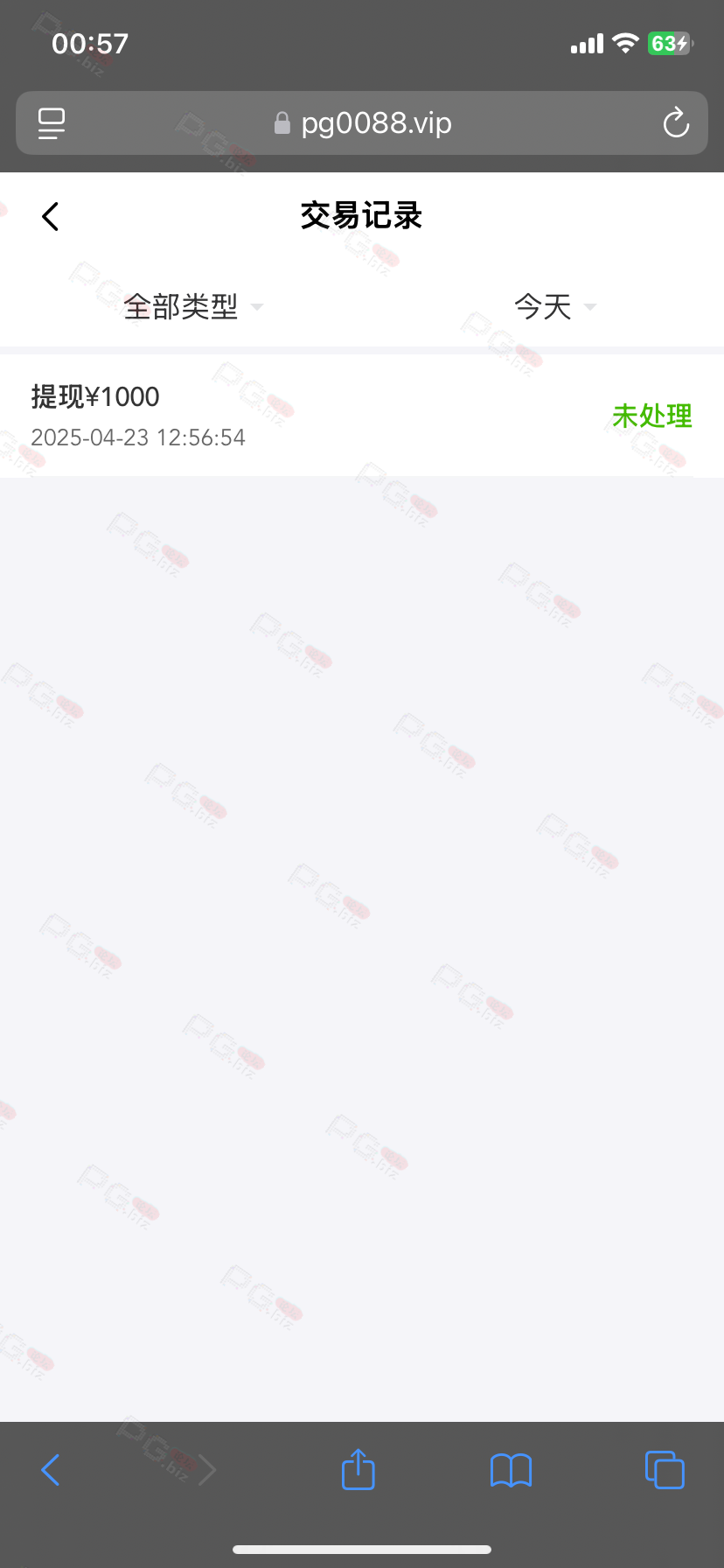Image resolution: width=724 pixels, height=1568 pixels.
Task: Open the 提现¥1000 transaction record
Action: tap(362, 416)
